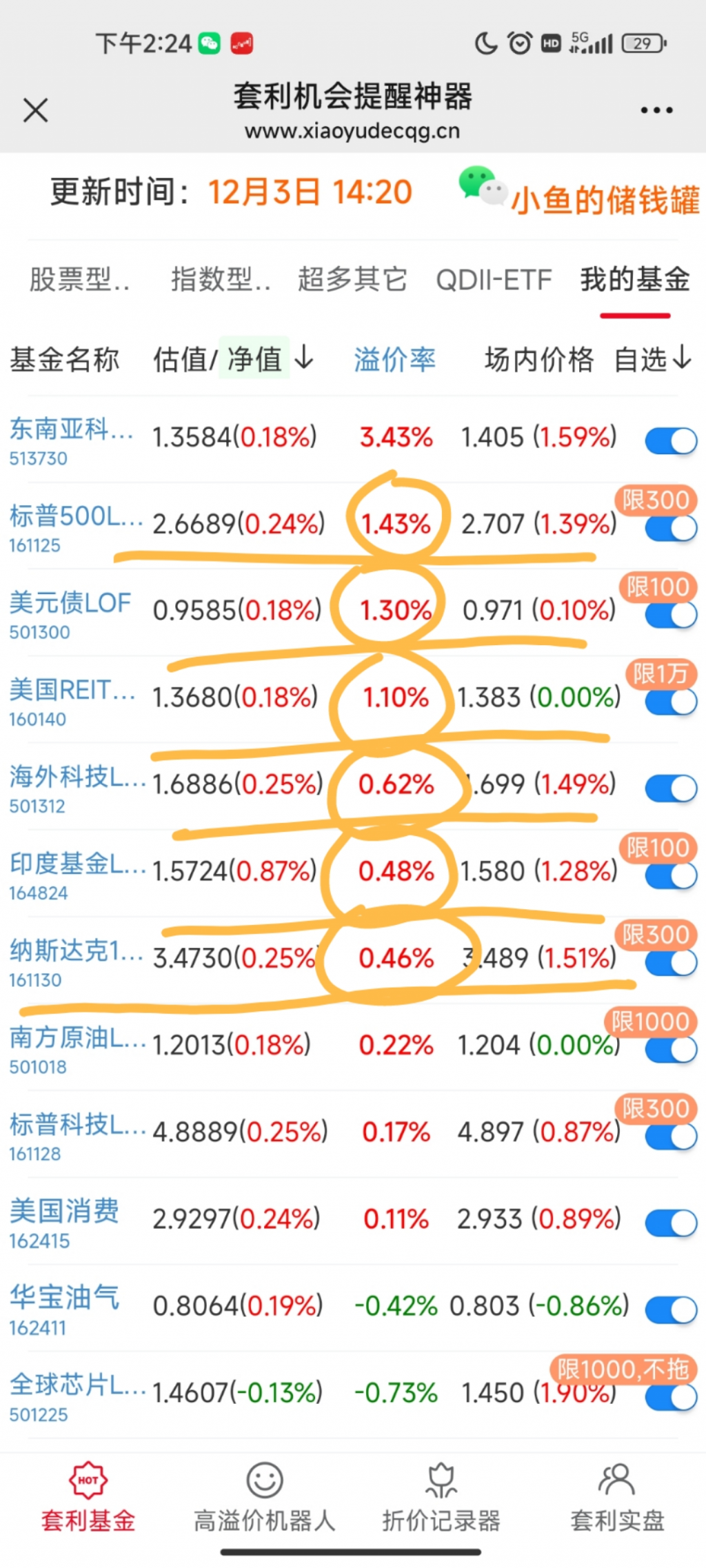Toggle the 自选 switch for 海外科技 501312

[x=670, y=788]
